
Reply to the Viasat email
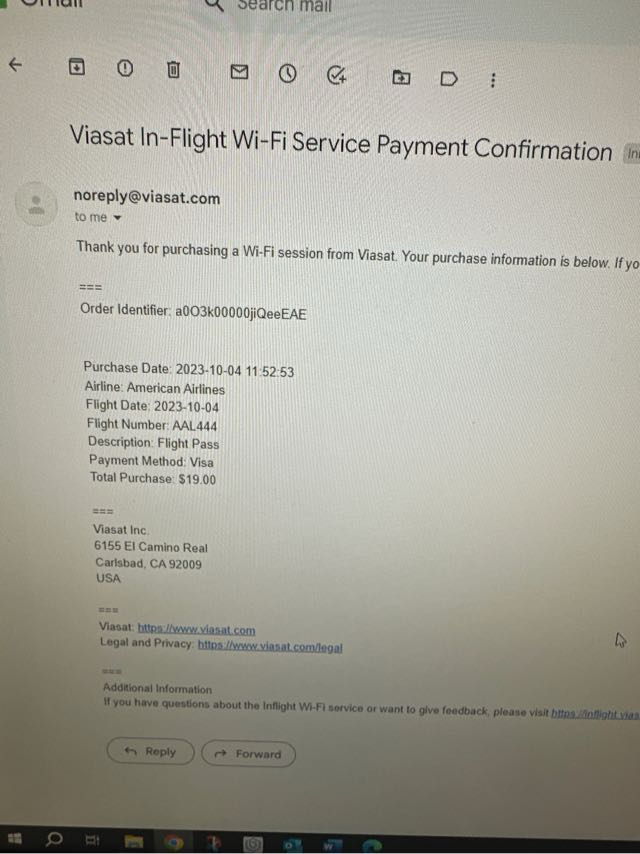click(150, 752)
